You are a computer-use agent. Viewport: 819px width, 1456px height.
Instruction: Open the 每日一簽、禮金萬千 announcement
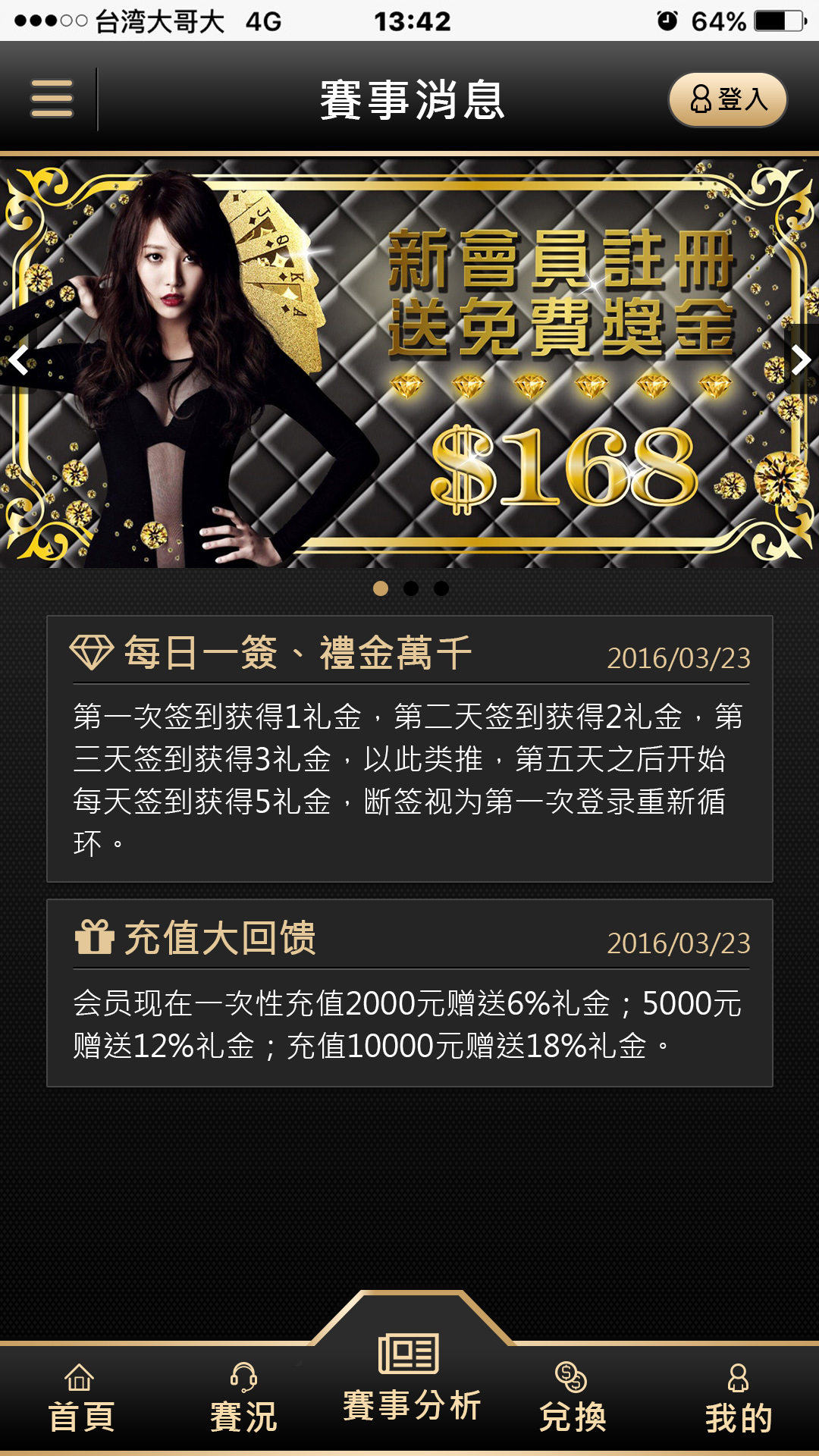(409, 748)
